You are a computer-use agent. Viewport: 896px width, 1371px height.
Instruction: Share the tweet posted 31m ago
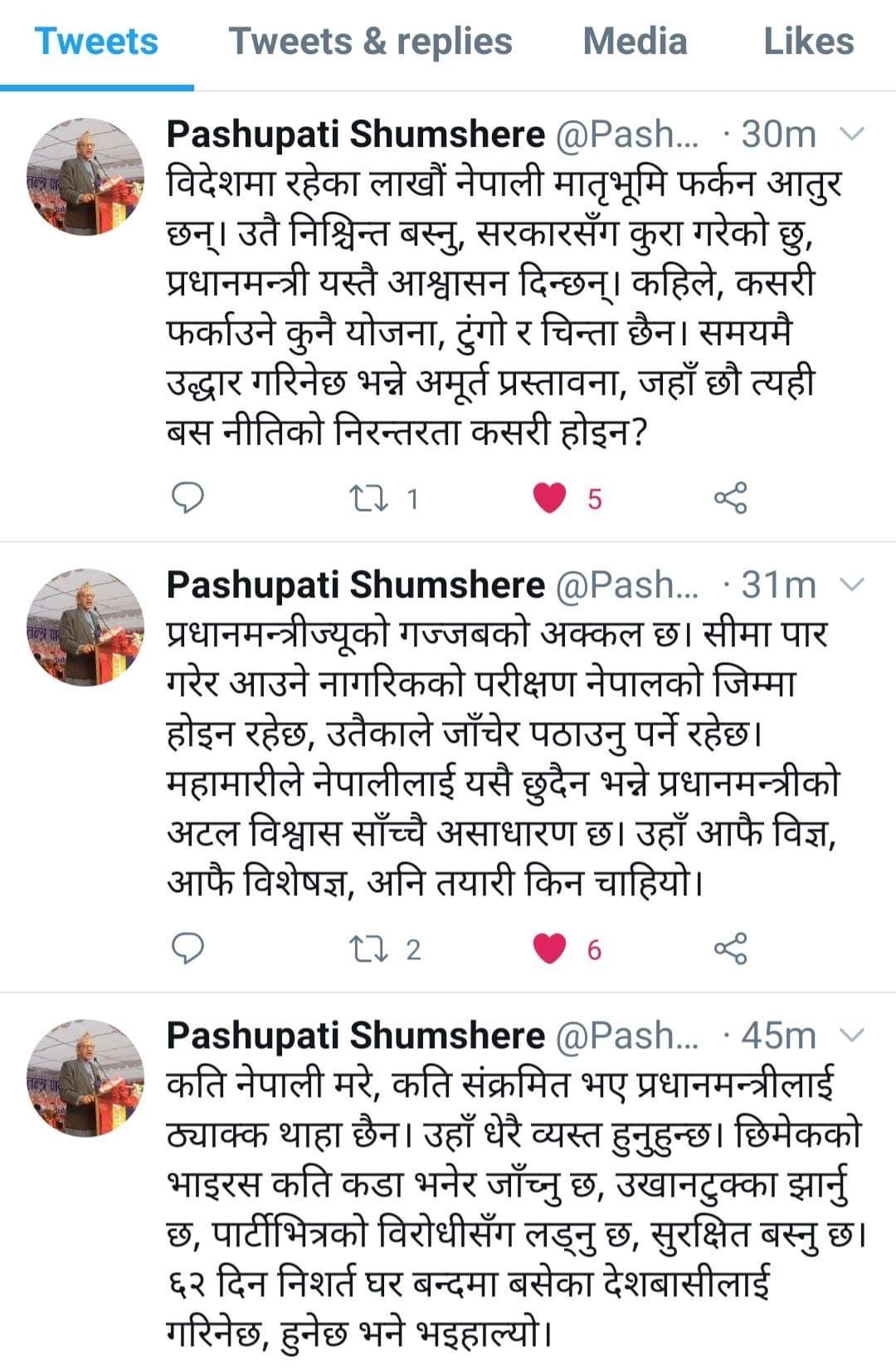[x=731, y=949]
